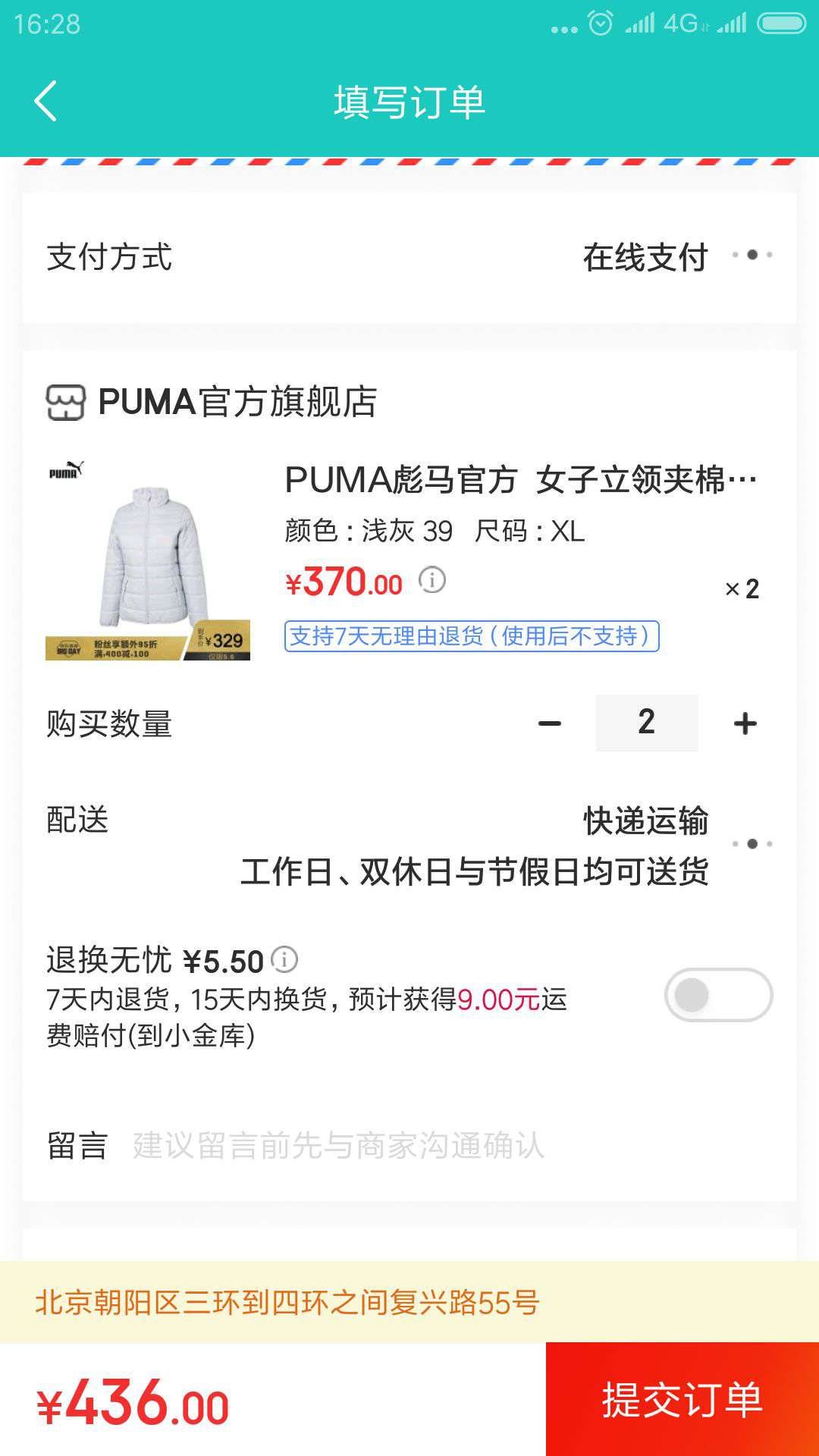Decrease purchase quantity with the minus button
This screenshot has width=819, height=1456.
(x=548, y=723)
